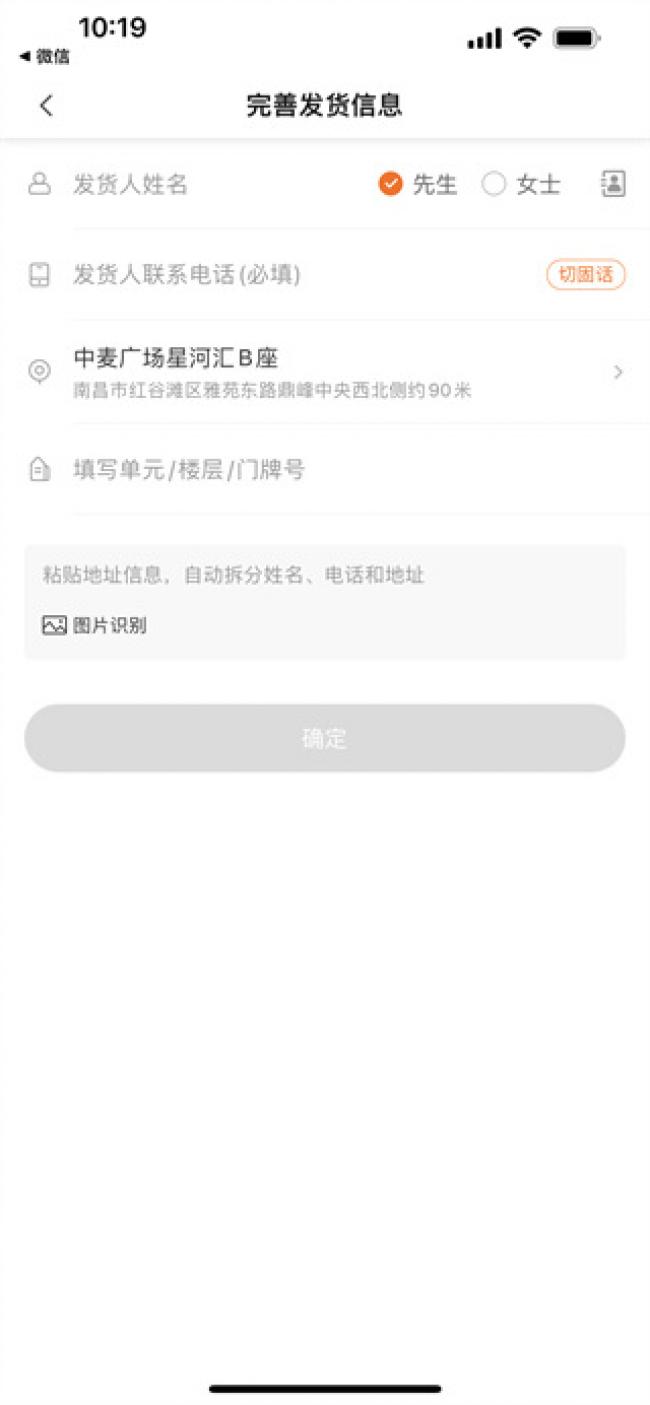Open the 中麦广场星河汇B座 address row
The width and height of the screenshot is (650, 1405).
coord(325,372)
